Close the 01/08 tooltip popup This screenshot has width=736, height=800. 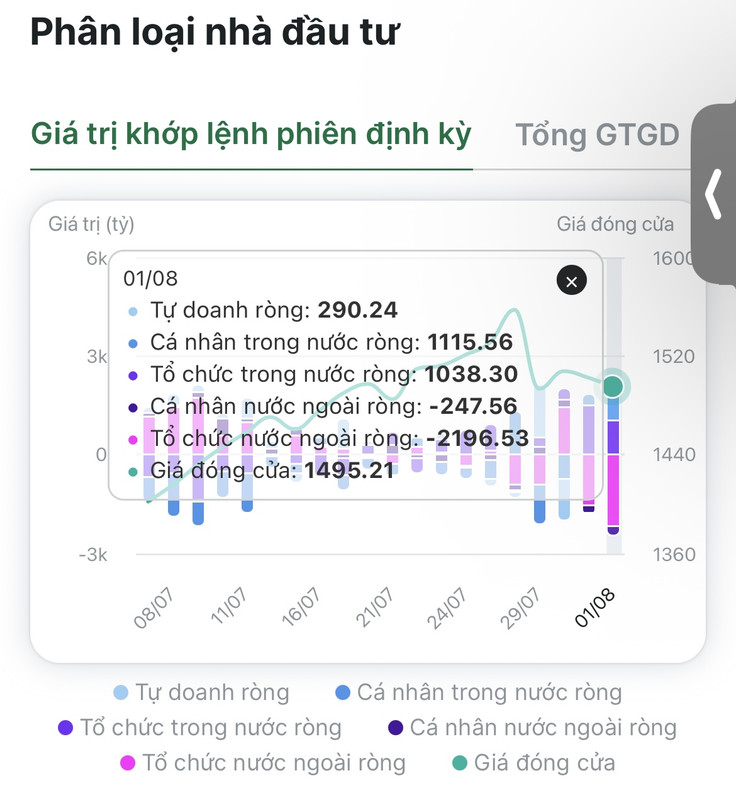[571, 282]
